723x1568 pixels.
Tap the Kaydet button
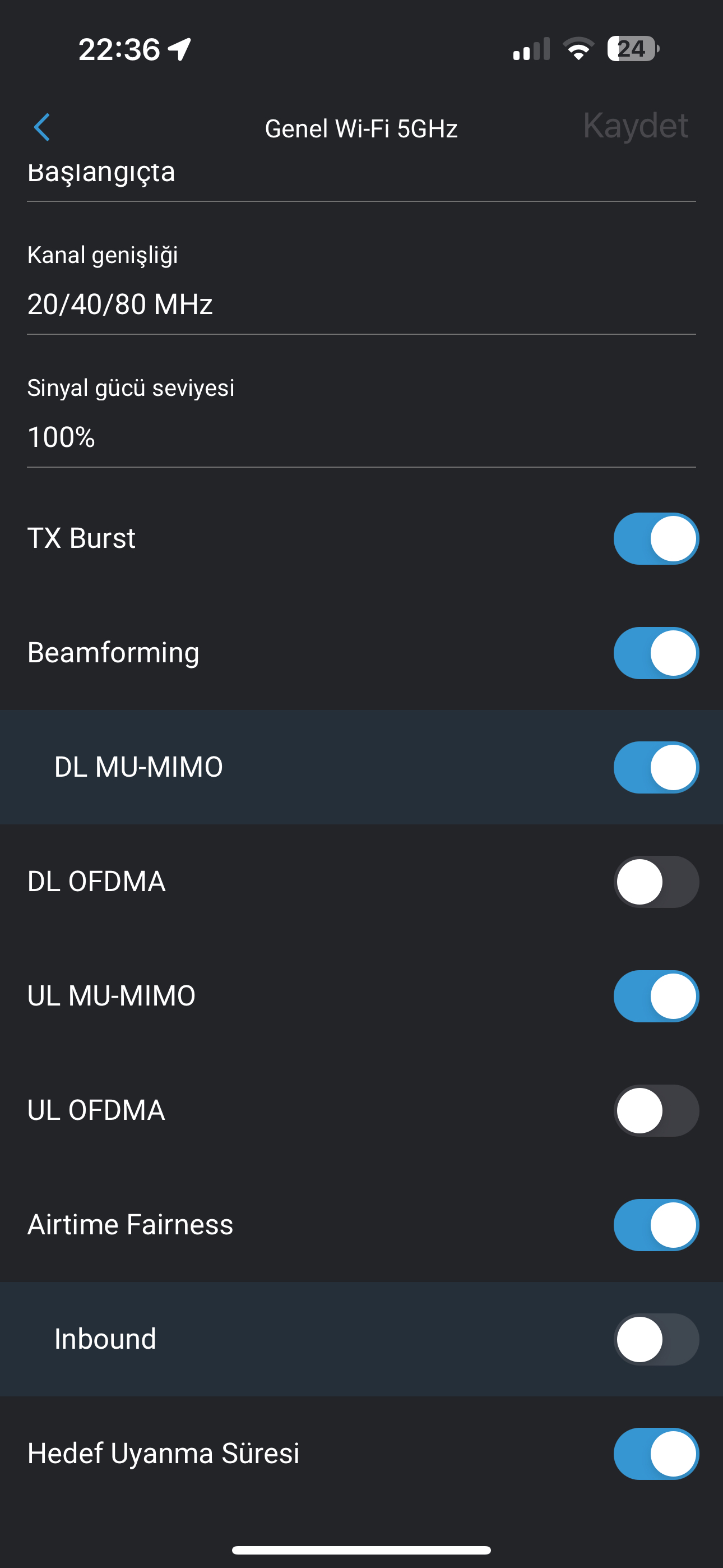tap(636, 126)
